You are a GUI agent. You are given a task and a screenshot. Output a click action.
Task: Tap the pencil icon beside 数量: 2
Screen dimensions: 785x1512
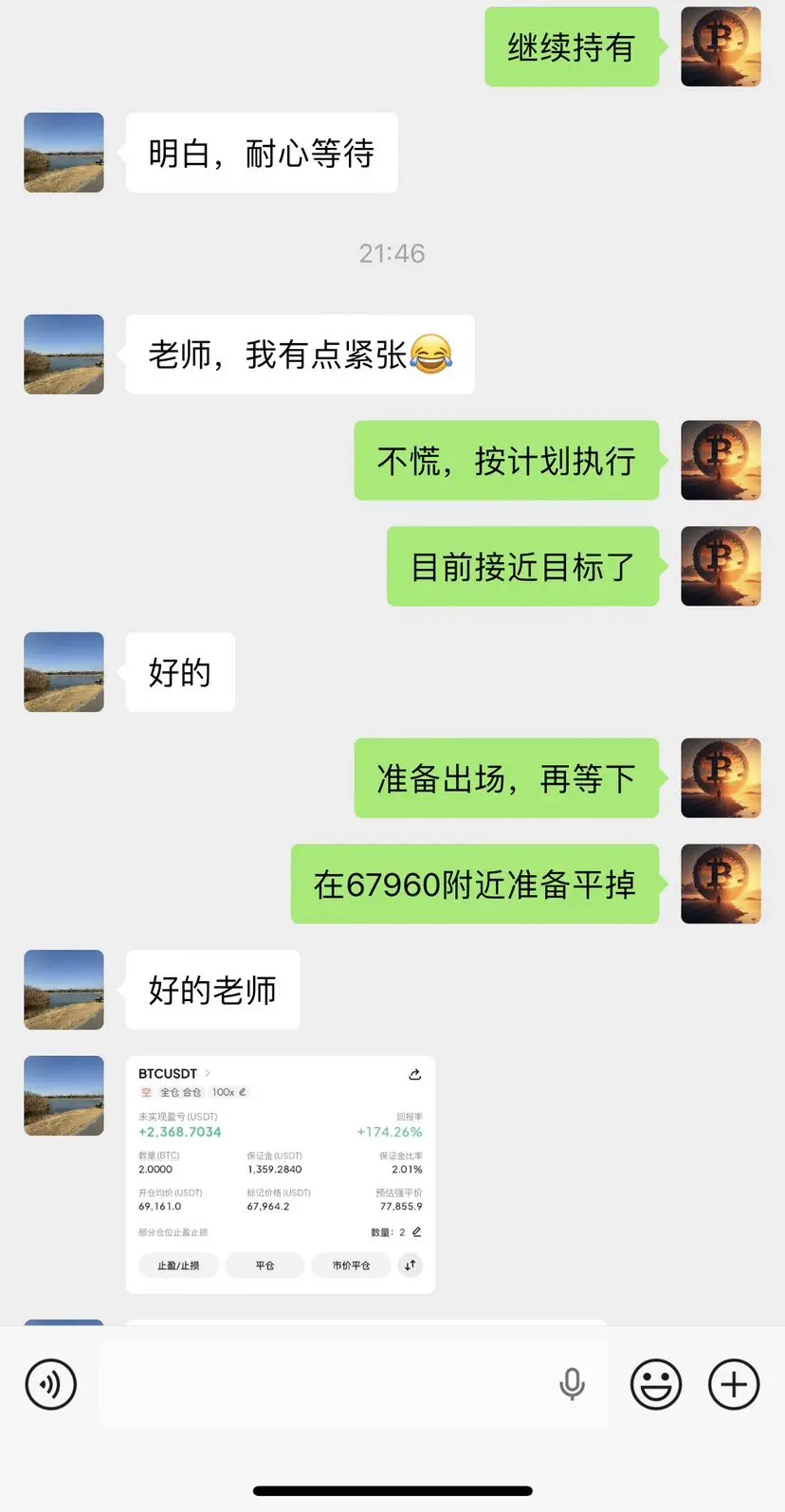(x=416, y=1233)
